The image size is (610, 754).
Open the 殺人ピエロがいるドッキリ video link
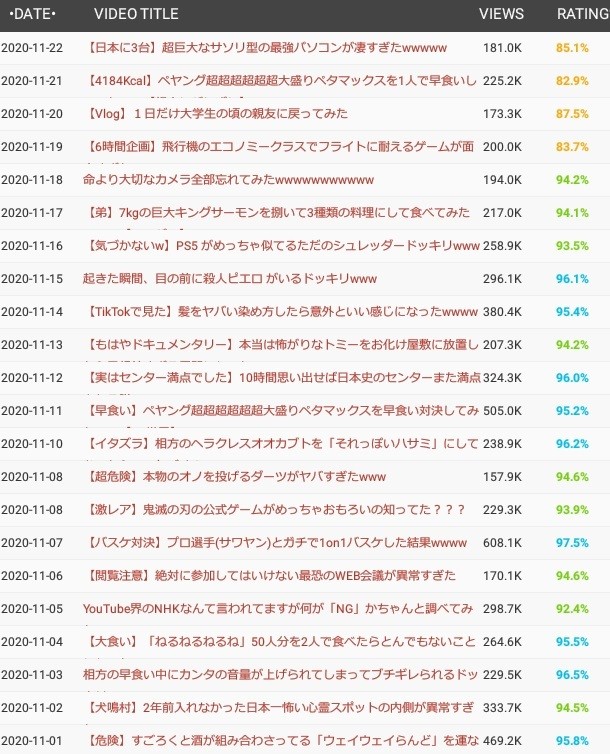tap(230, 279)
